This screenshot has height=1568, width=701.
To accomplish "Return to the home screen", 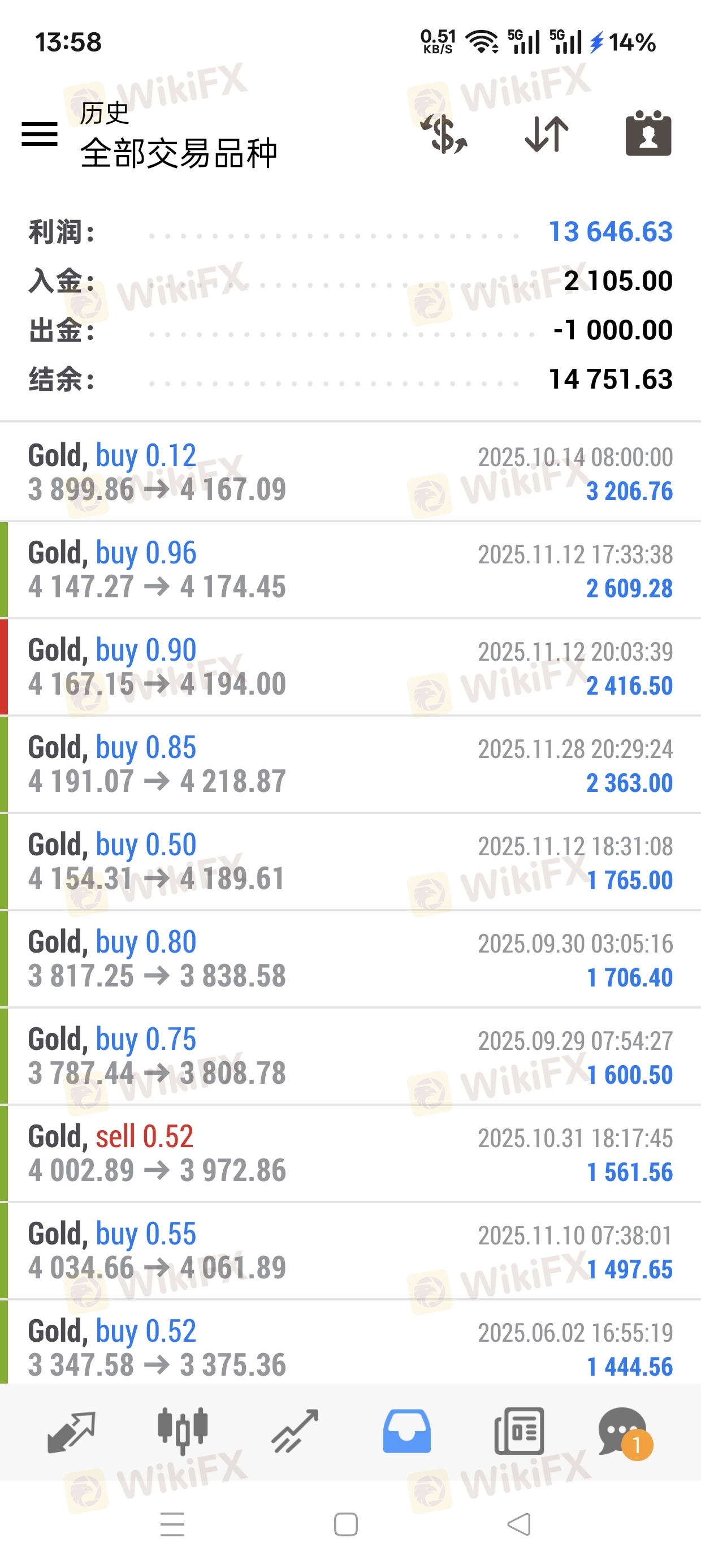I will (345, 1524).
